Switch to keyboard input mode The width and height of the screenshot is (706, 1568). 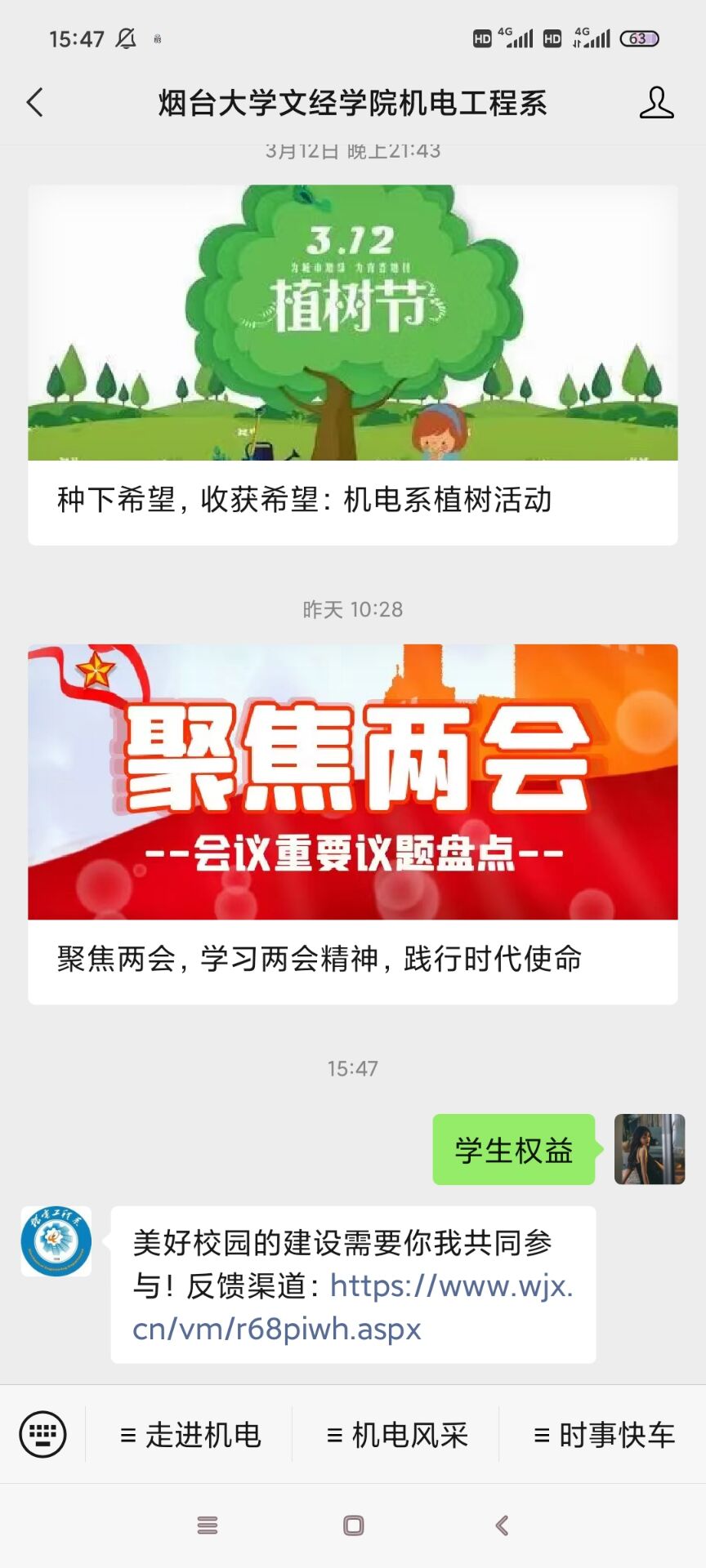pos(42,1434)
